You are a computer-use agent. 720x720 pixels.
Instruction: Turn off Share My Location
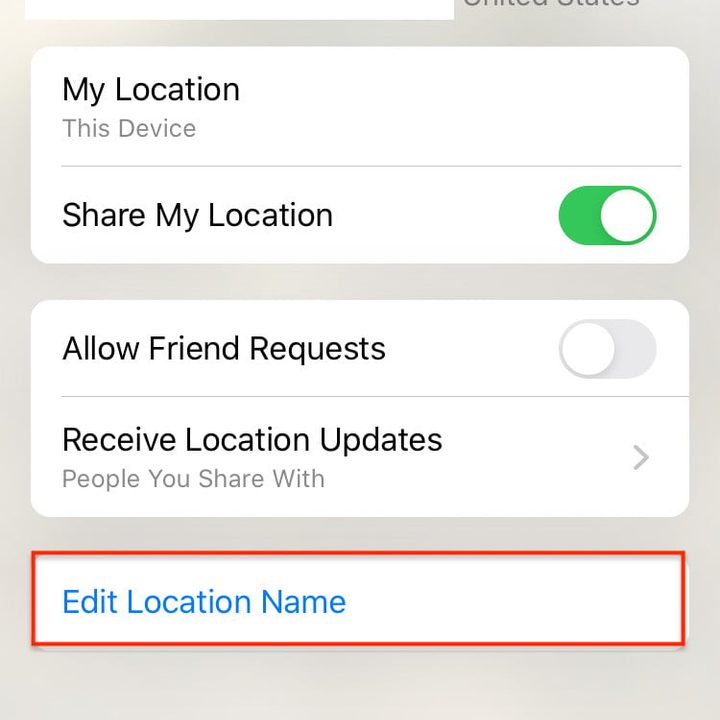[607, 215]
